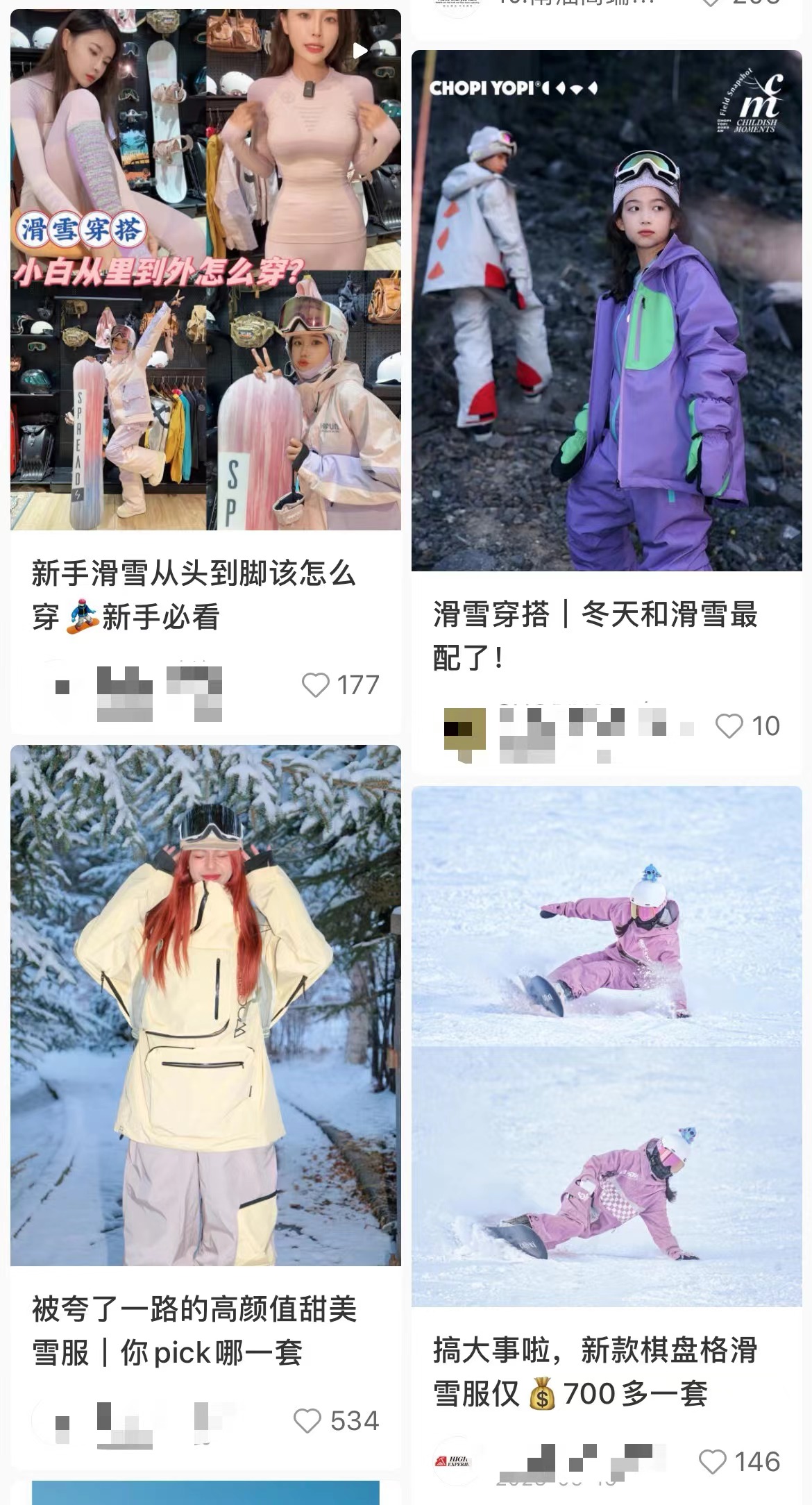
Task: Like the post 新手滑雪从头到脚该怎么穿
Action: coord(316,685)
